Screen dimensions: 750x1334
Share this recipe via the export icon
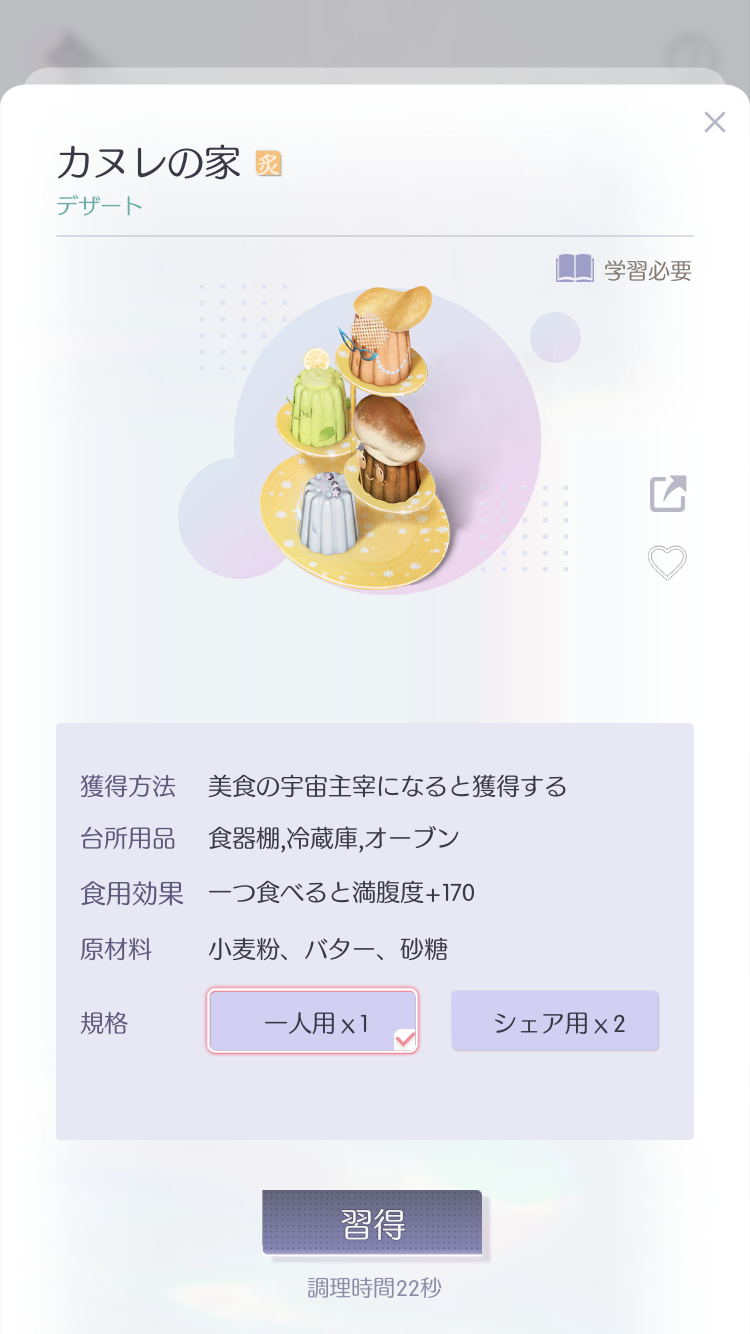click(x=667, y=494)
